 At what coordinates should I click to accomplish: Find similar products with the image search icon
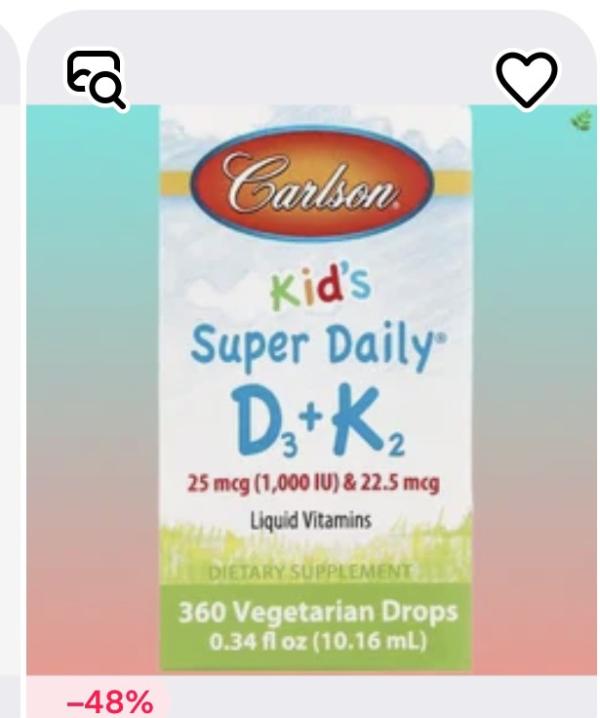coord(95,78)
